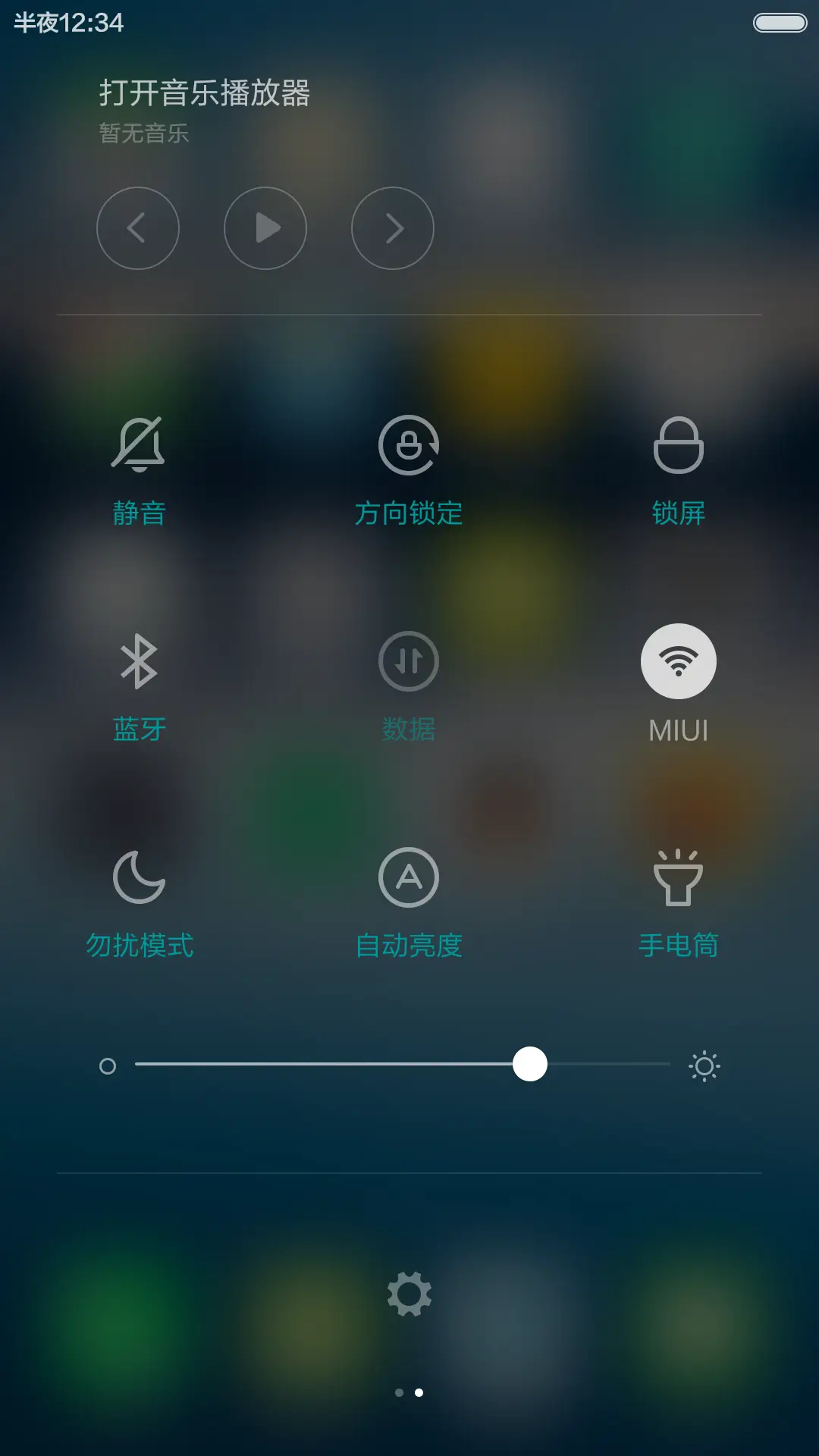Disable Wi-Fi by tapping highlighted MIUI toggle
Screen dimensions: 819x1456
pyautogui.click(x=679, y=661)
